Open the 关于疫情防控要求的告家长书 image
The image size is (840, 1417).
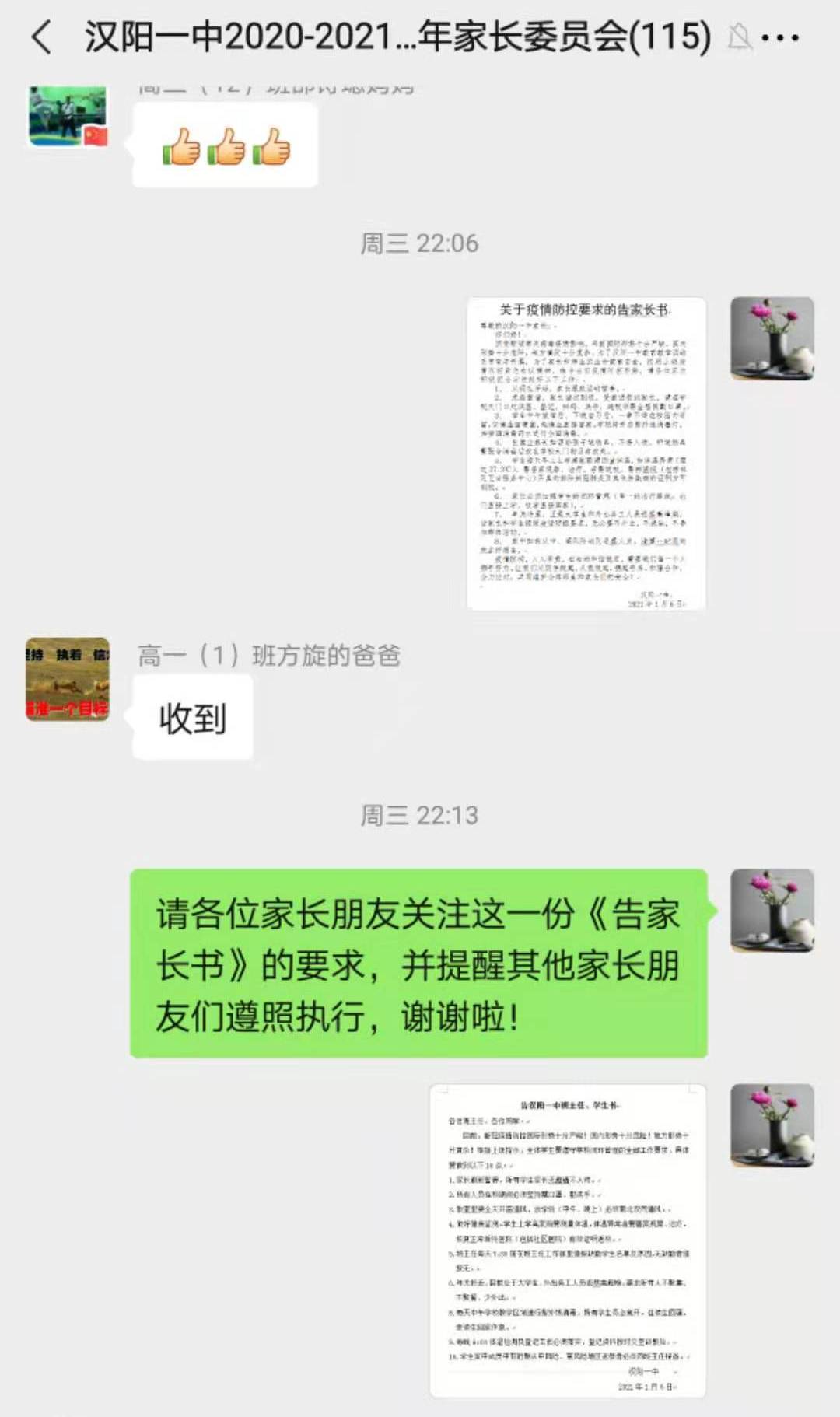(x=586, y=453)
